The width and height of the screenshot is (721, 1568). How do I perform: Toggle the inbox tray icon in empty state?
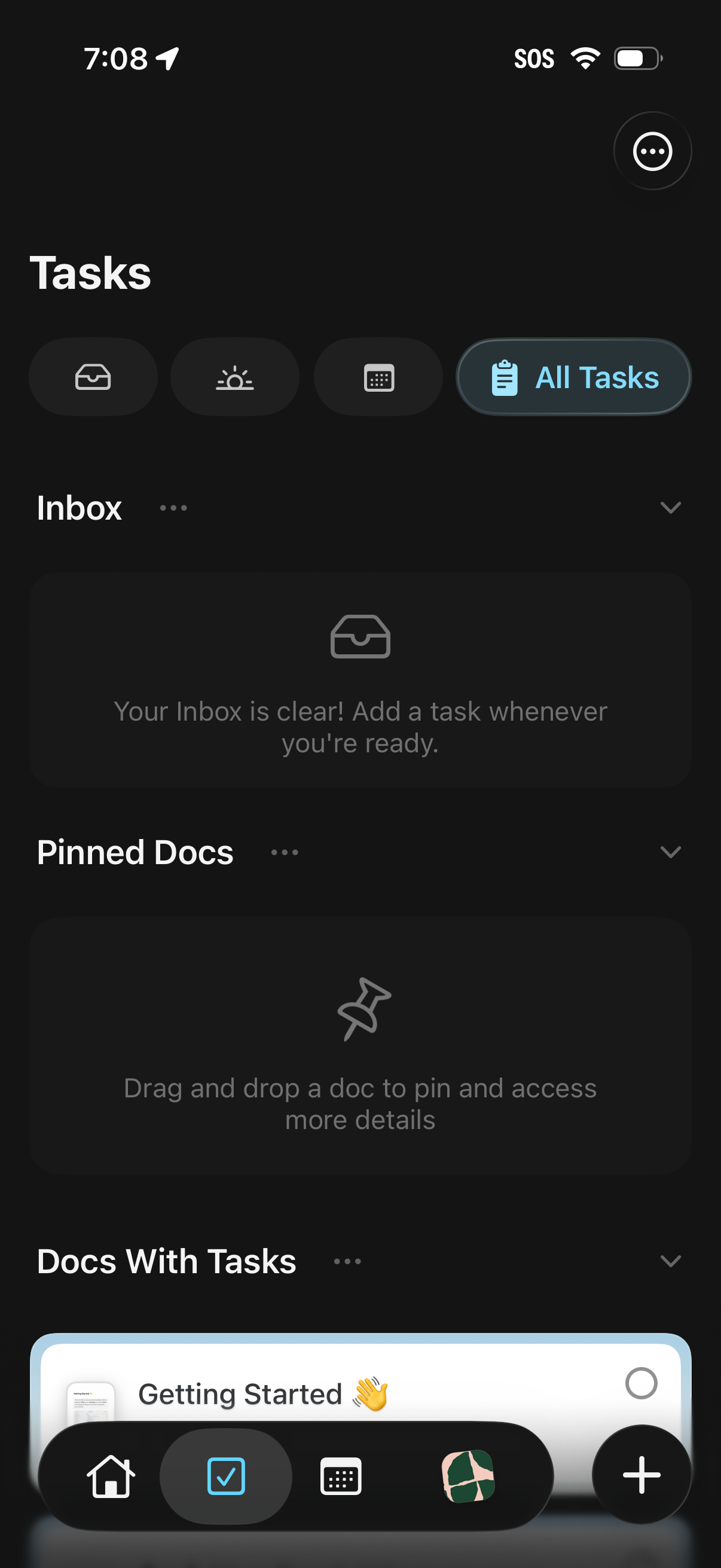pyautogui.click(x=360, y=637)
